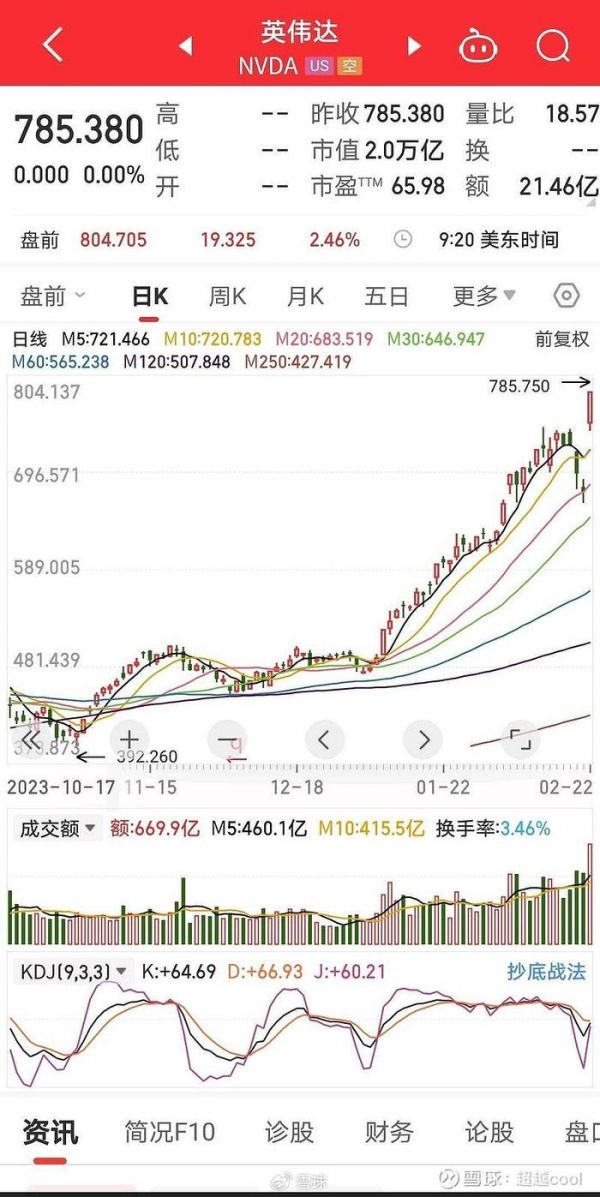Expand the 更多 chart options
This screenshot has width=600, height=1197.
[484, 296]
